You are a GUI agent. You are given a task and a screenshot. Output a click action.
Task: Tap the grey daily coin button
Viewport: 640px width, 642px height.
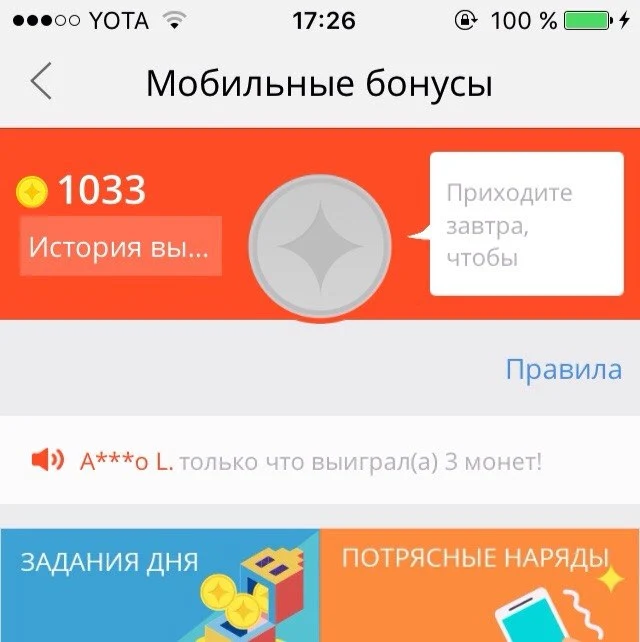tap(320, 246)
